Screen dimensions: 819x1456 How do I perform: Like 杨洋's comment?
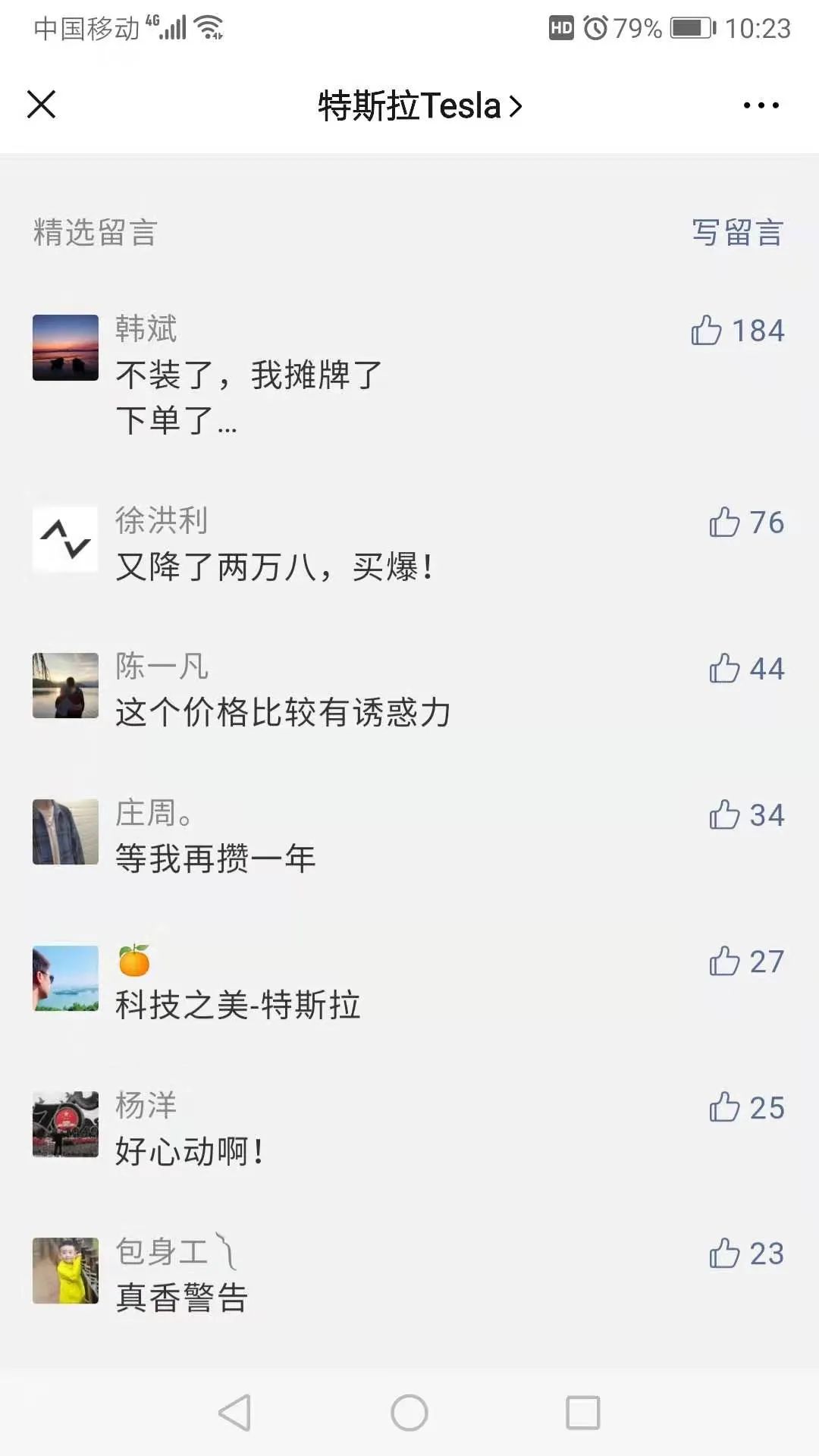click(x=724, y=1108)
